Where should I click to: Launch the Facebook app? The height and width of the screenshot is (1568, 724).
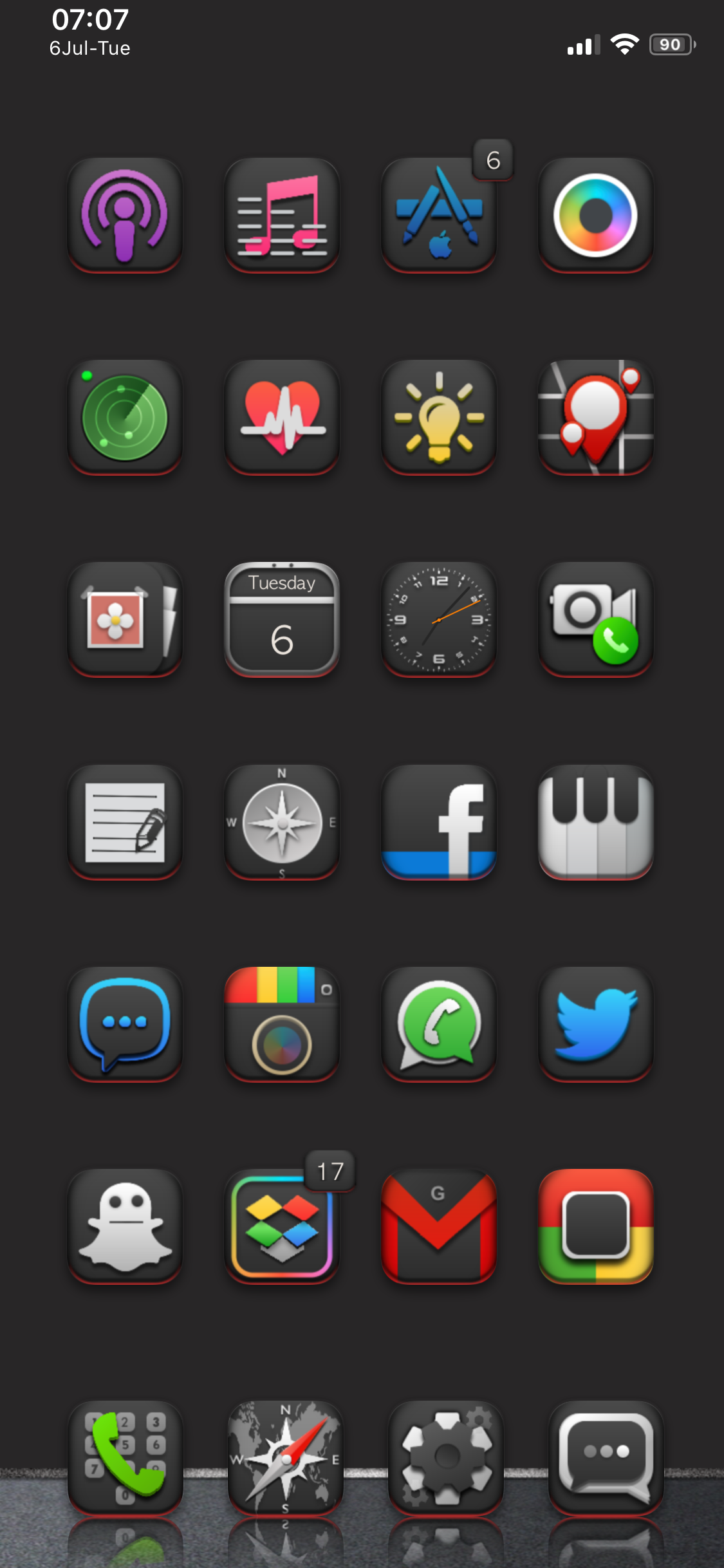pyautogui.click(x=439, y=822)
